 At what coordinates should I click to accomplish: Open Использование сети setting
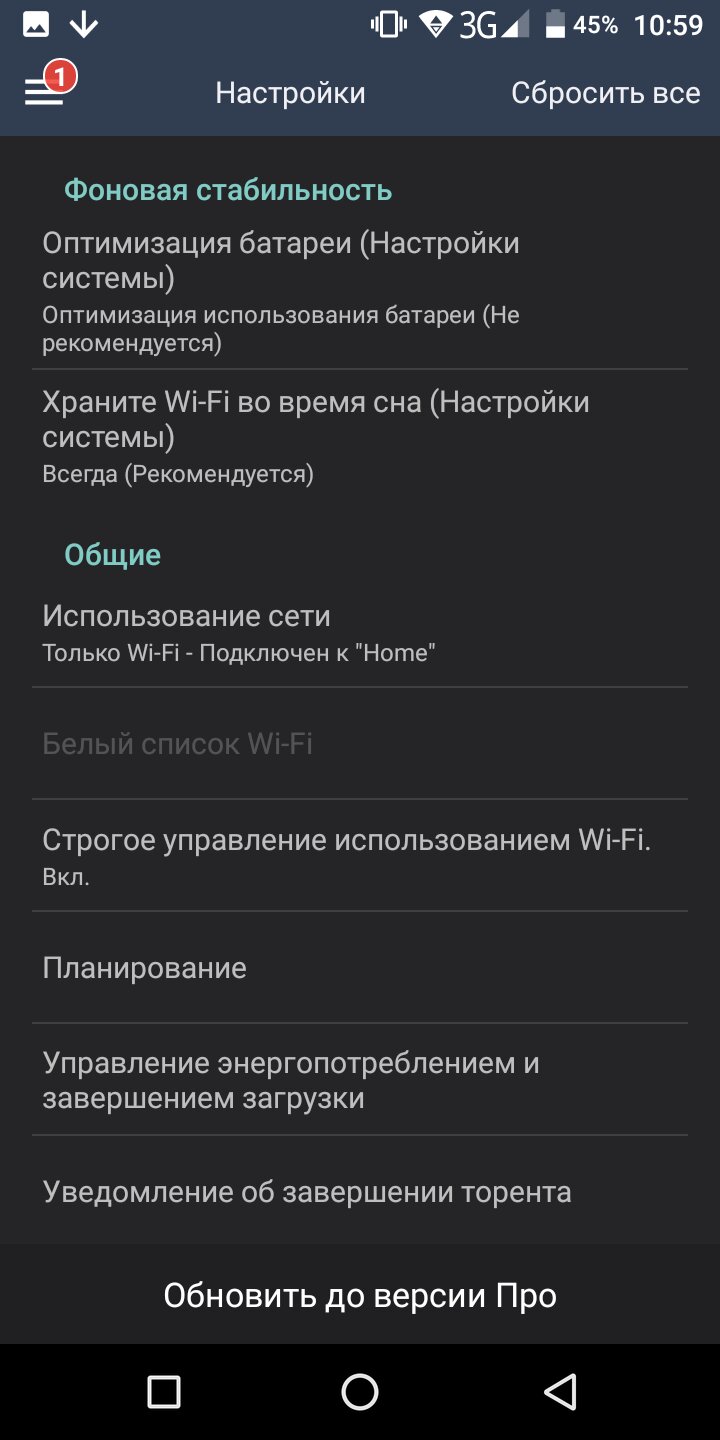point(360,632)
